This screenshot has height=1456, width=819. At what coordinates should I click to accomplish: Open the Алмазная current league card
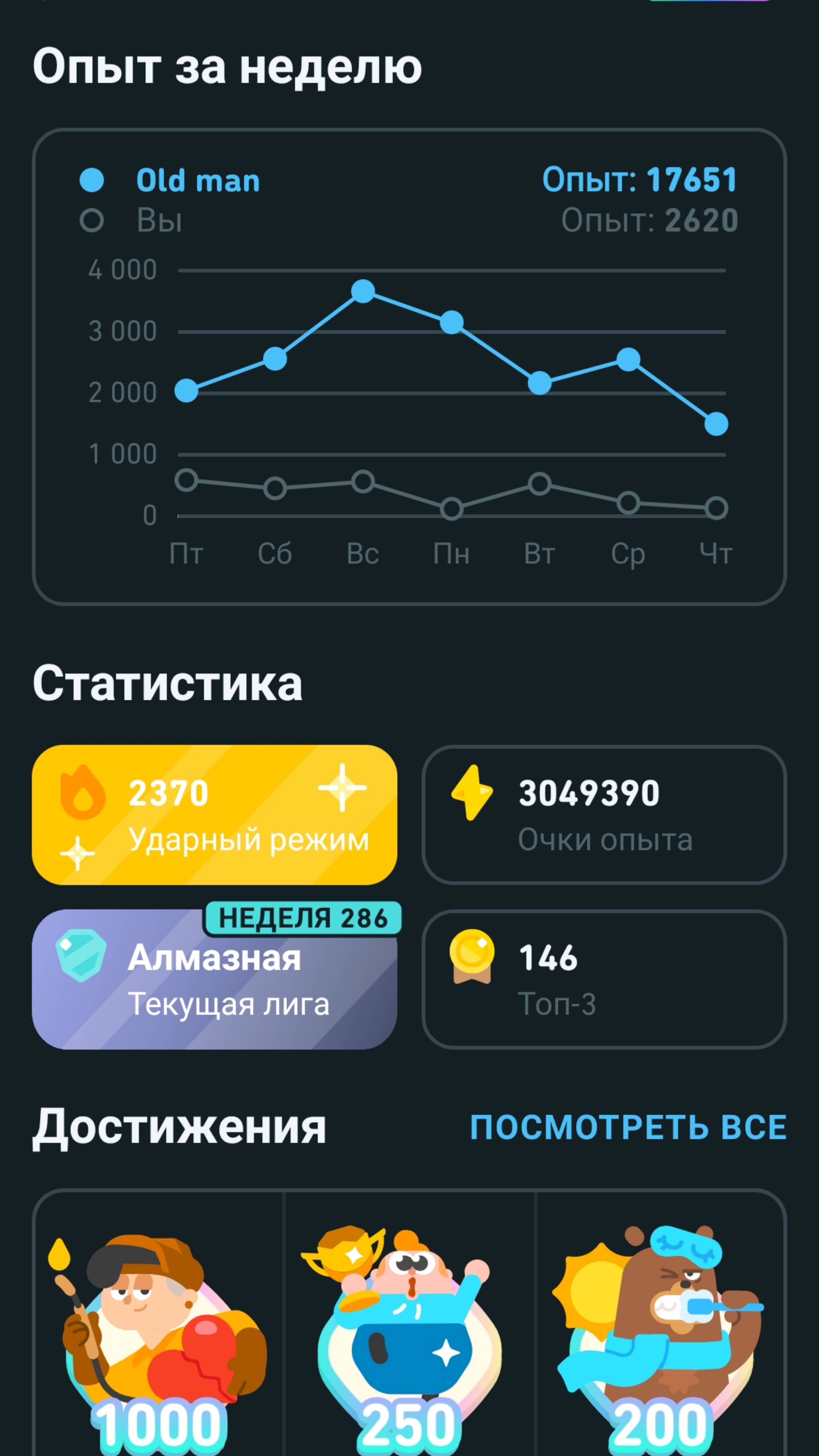tap(214, 978)
